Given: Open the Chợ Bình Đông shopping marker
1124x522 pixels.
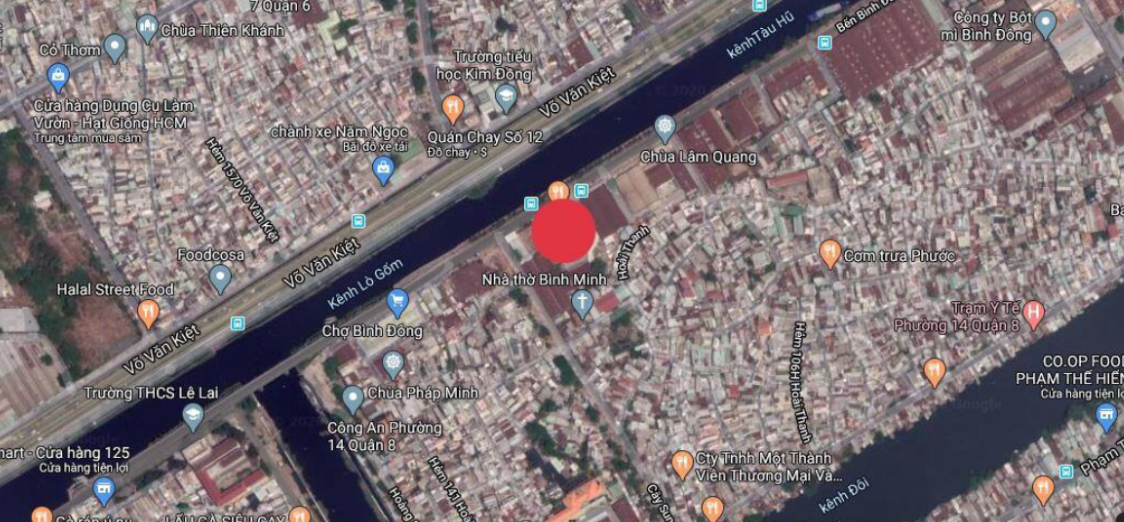Looking at the screenshot, I should point(397,301).
